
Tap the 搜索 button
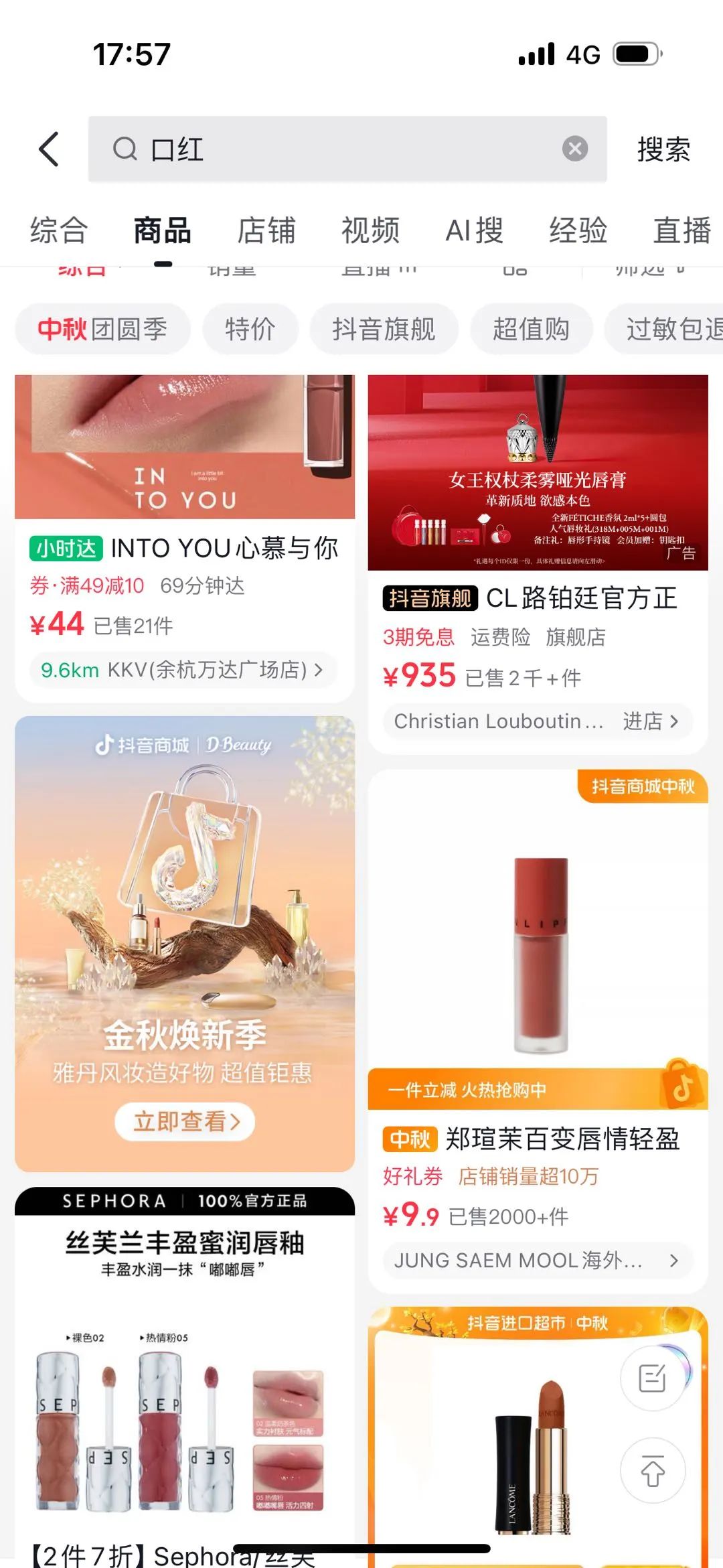(x=663, y=149)
